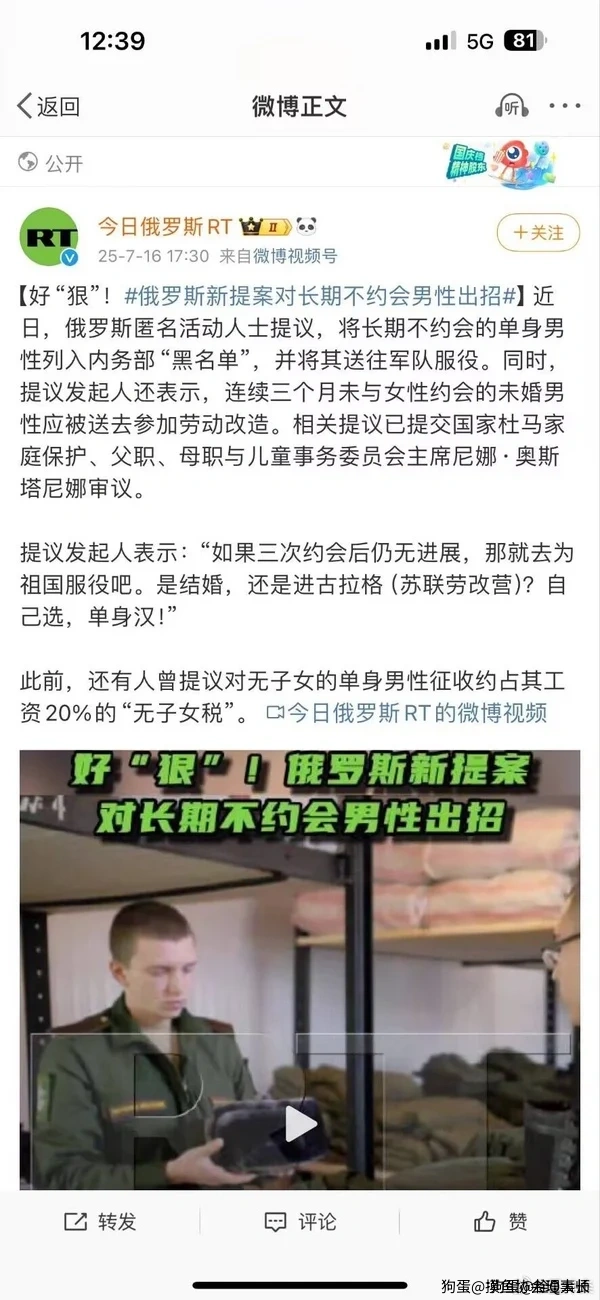This screenshot has width=600, height=1300.
Task: Follow 今日俄罗斯RT with the 关注 button
Action: [538, 233]
